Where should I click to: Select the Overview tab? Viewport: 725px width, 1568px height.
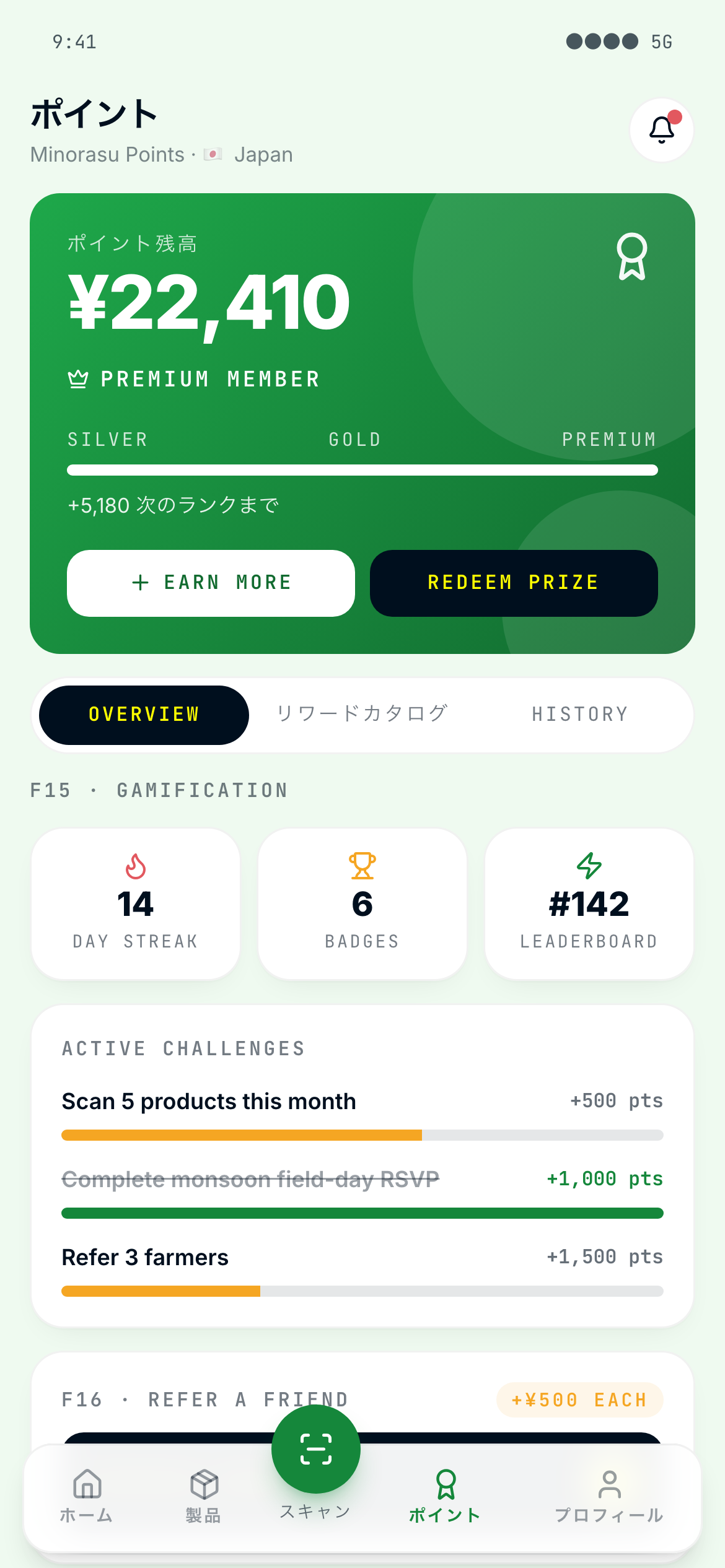click(x=144, y=715)
